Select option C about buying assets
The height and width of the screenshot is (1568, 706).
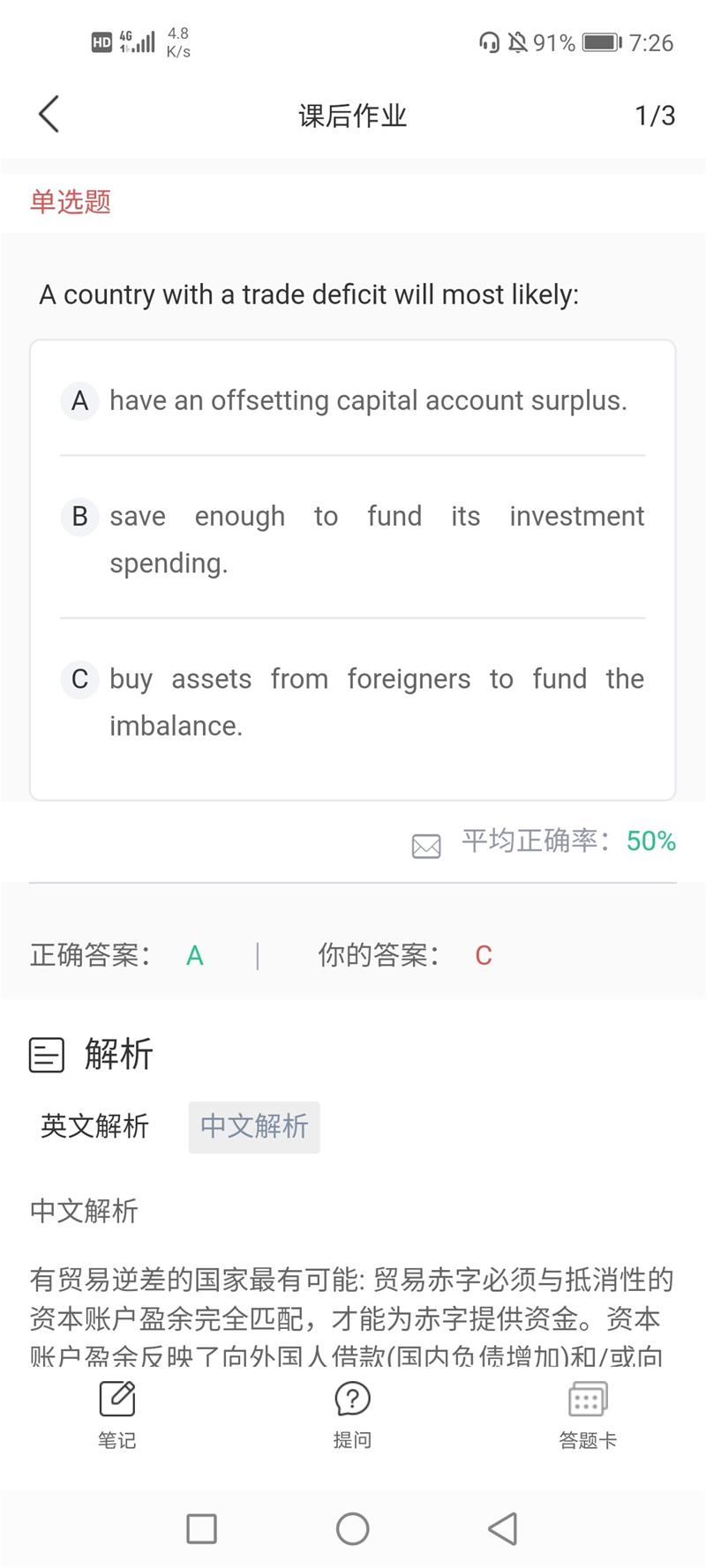(353, 702)
